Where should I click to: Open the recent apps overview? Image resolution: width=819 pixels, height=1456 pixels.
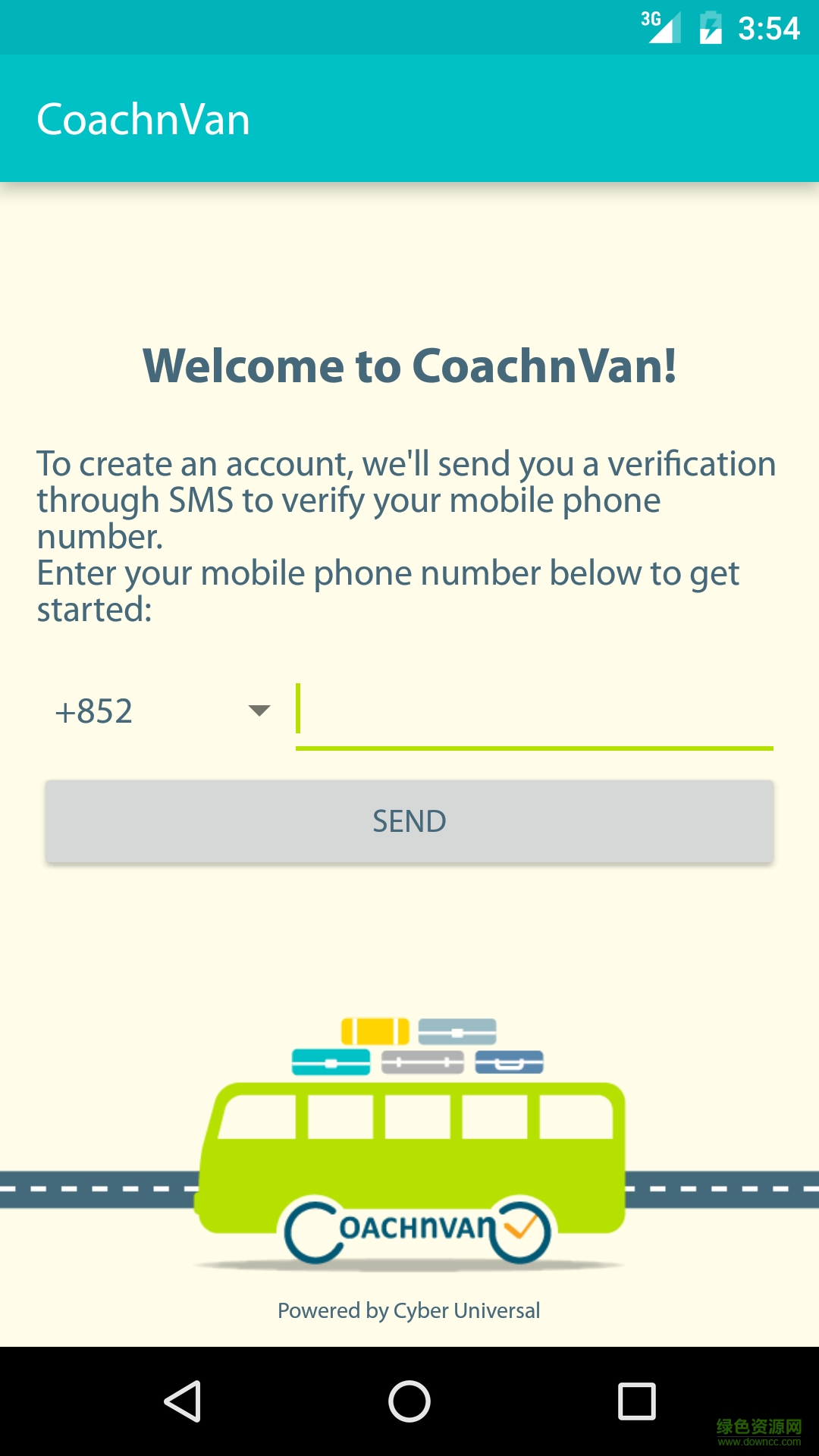(637, 1401)
